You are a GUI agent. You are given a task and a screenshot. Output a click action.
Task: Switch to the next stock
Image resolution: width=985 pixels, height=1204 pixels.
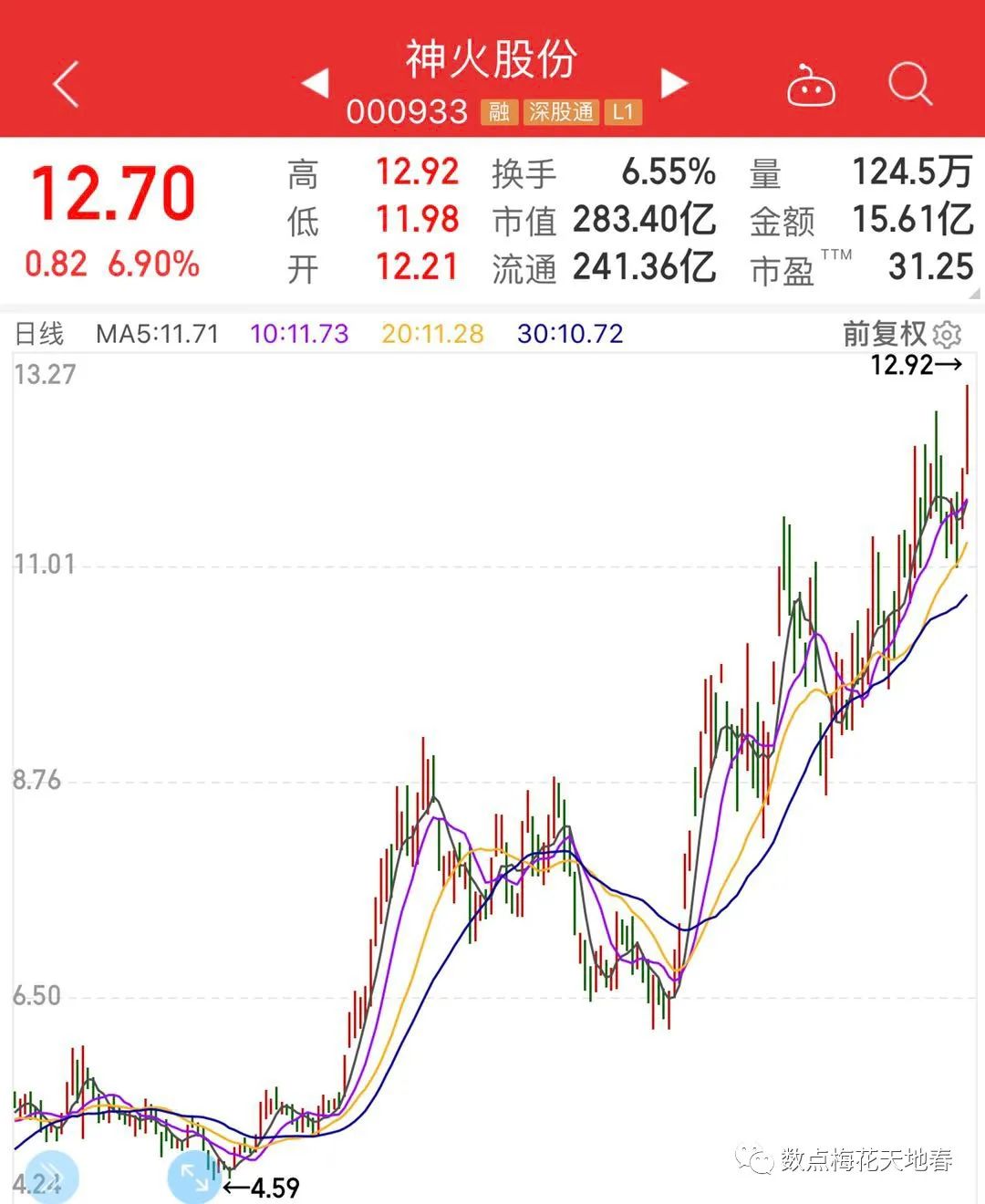pos(673,83)
